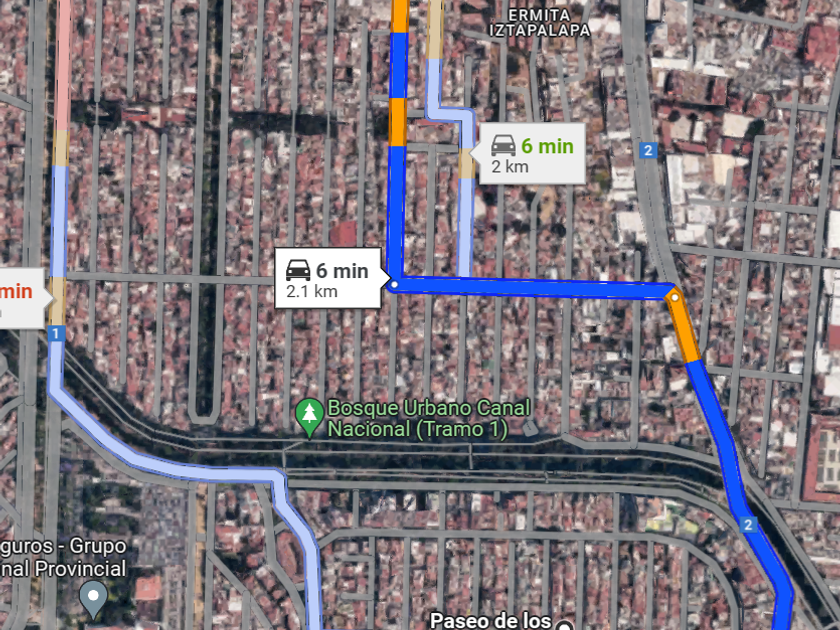Open Bosque Urbano Canal Nacional place marker

click(310, 418)
